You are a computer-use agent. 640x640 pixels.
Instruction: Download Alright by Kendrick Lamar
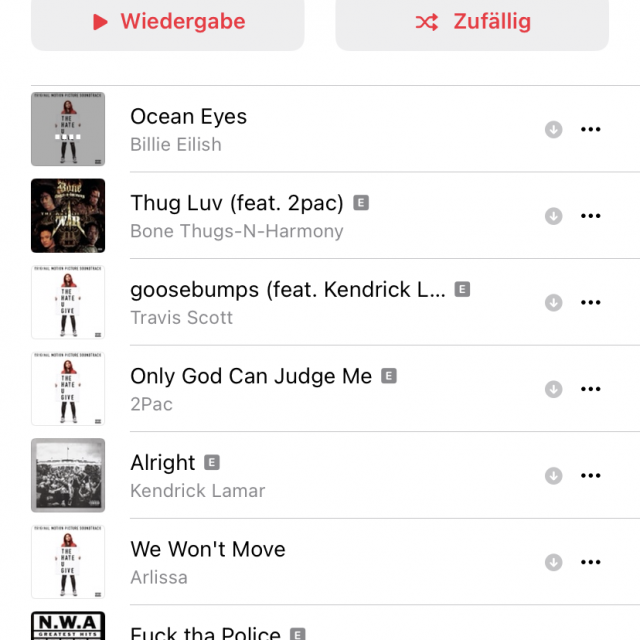pyautogui.click(x=553, y=475)
